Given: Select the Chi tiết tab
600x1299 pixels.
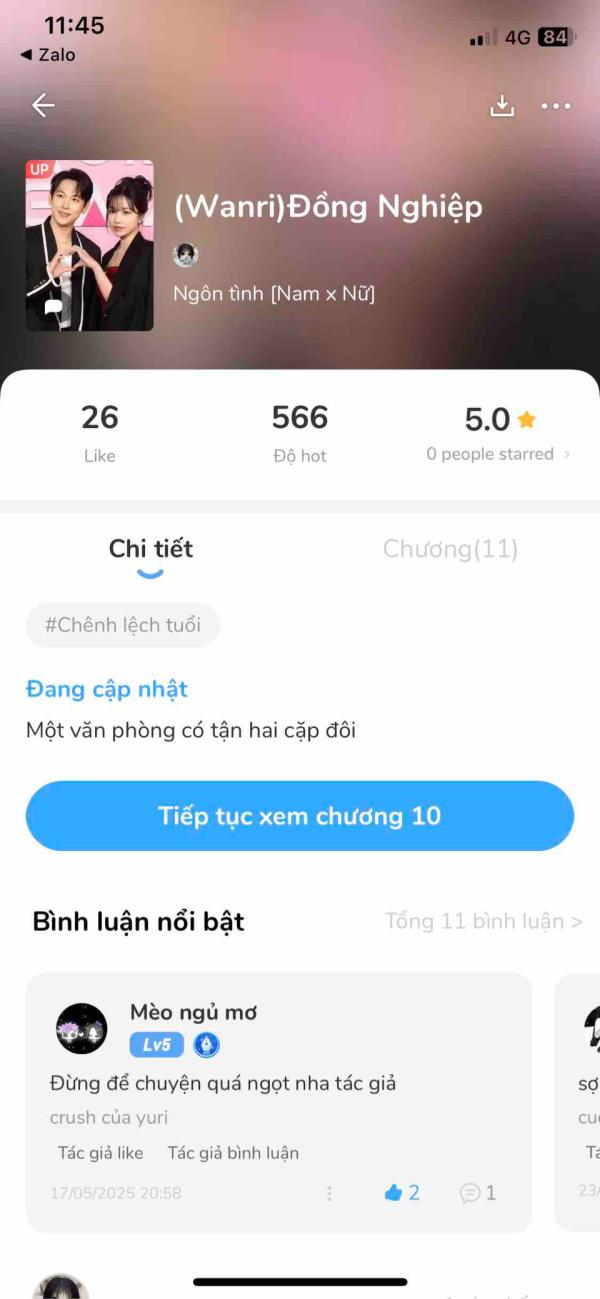Looking at the screenshot, I should coord(151,549).
